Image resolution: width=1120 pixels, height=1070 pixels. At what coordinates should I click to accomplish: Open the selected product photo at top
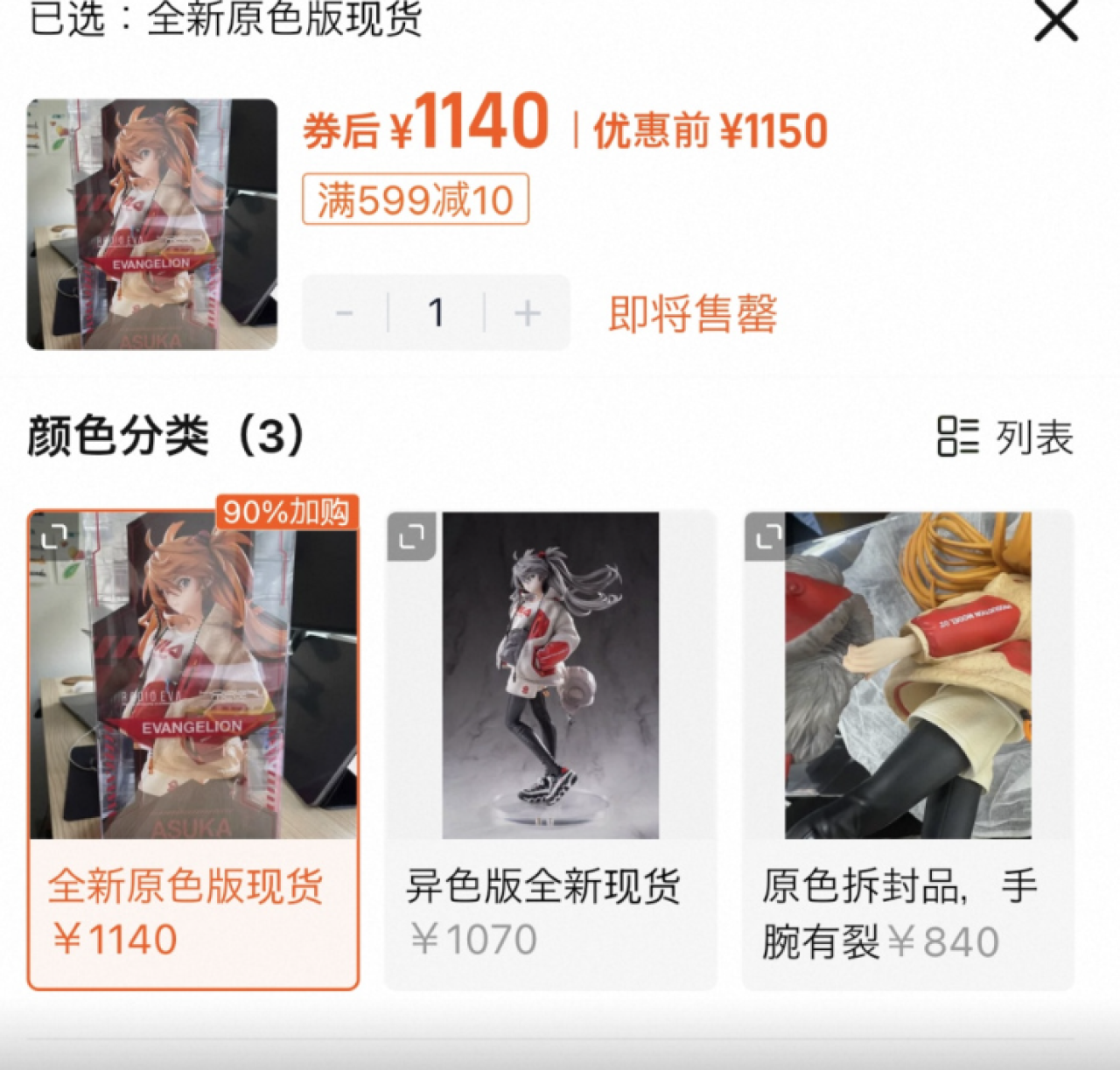tap(152, 224)
